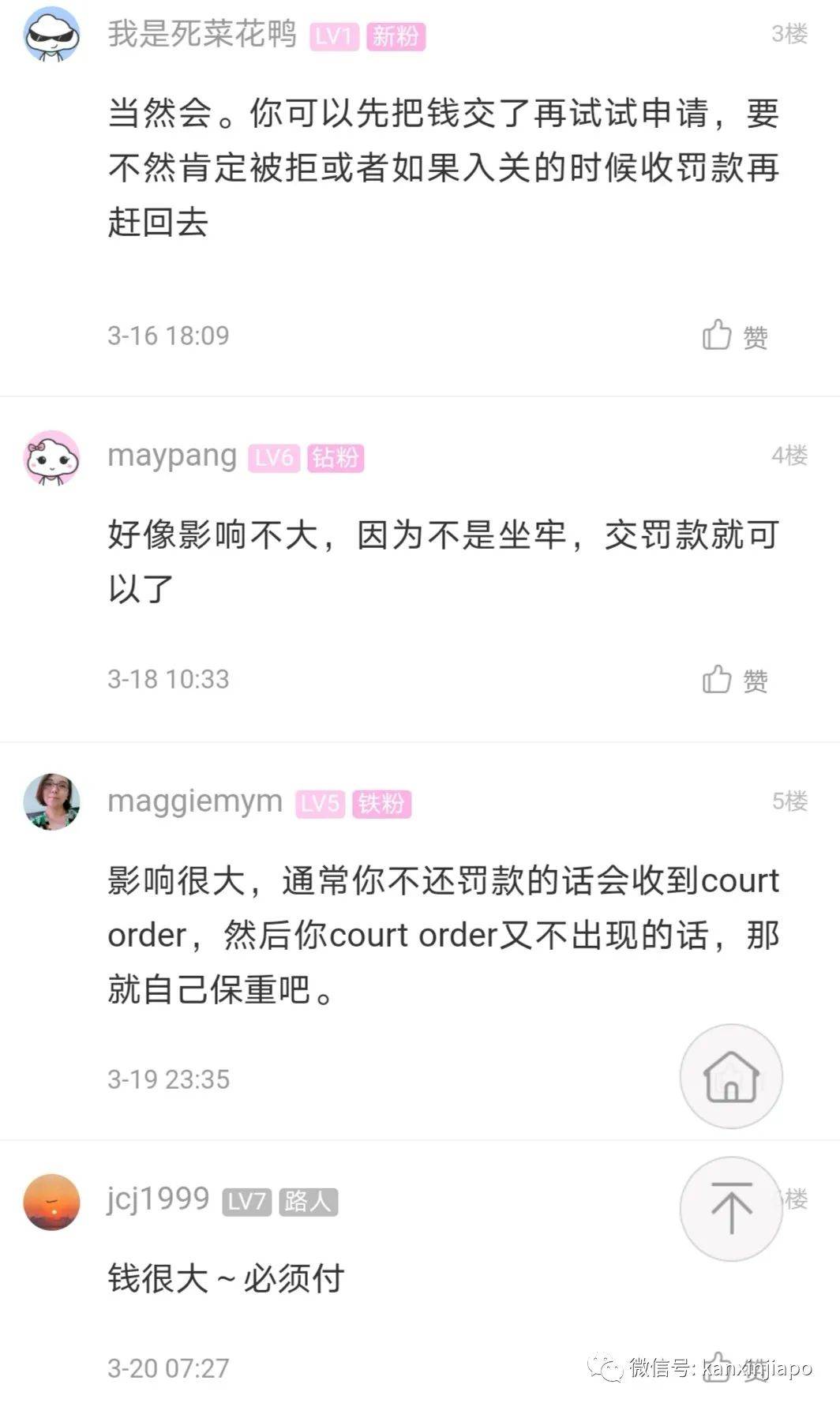Click the thumbs-up icon on 我是死菜花鸭's comment
The height and width of the screenshot is (1407, 840).
coord(717,335)
